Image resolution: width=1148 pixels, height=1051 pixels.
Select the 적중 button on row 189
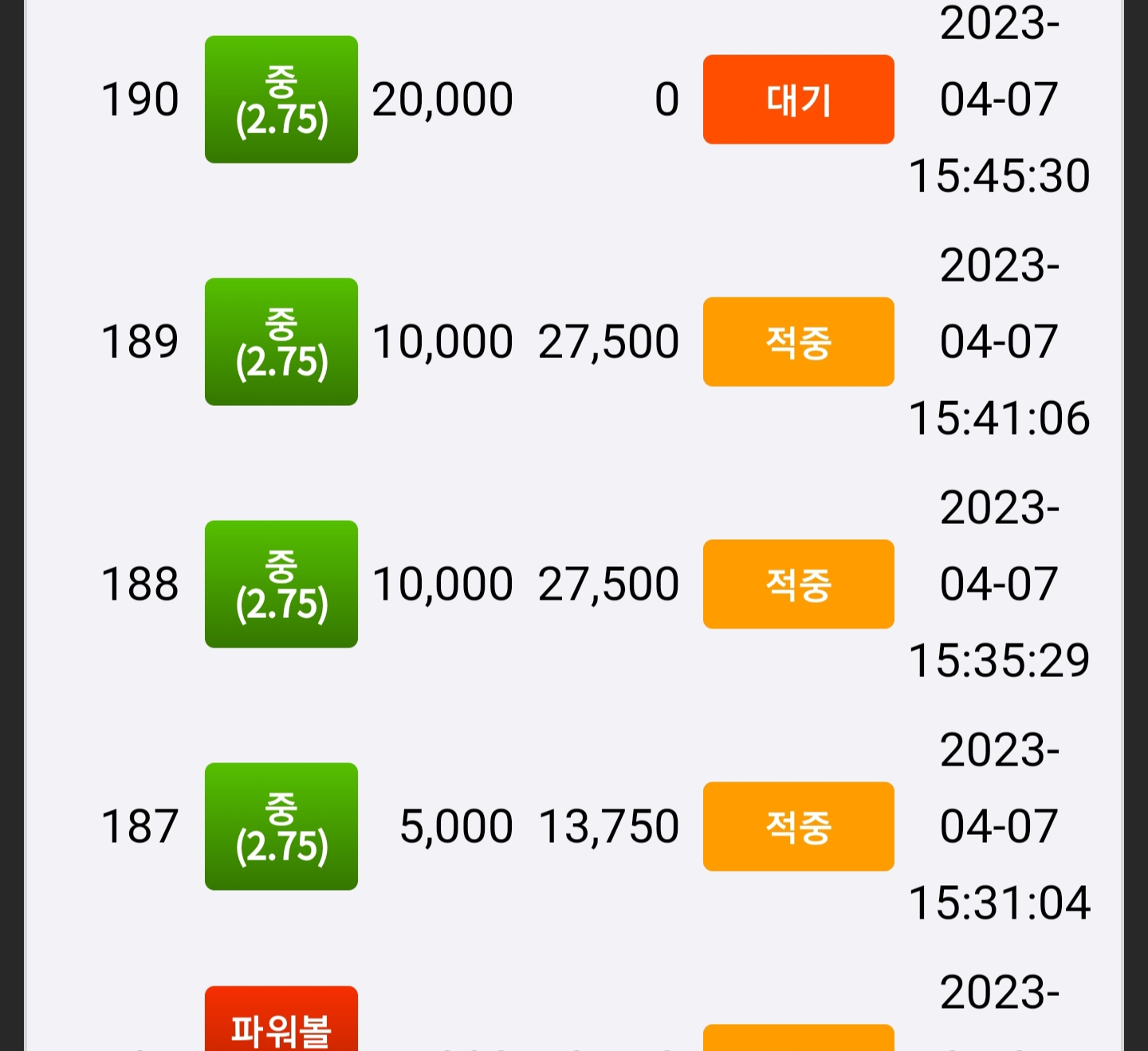(x=798, y=342)
